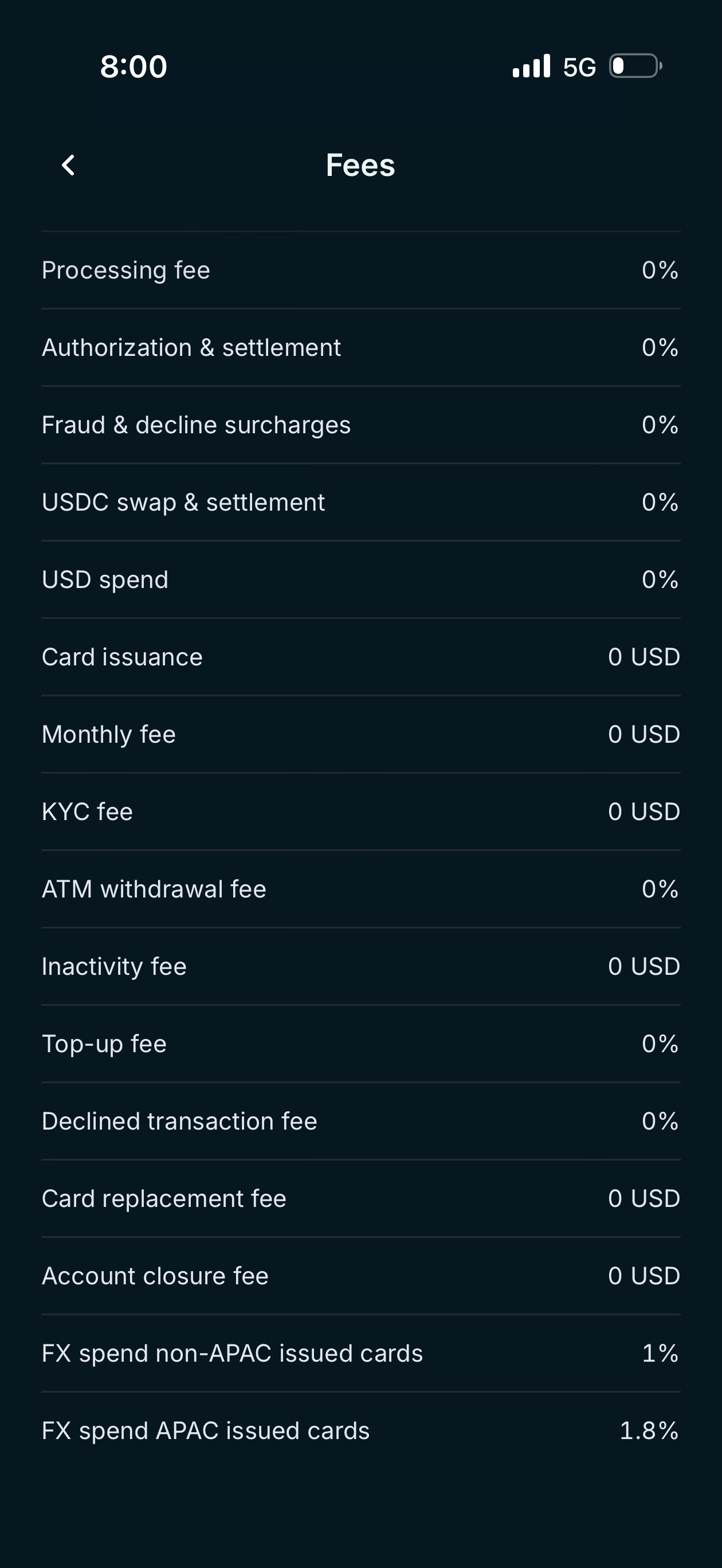Select the USD spend fee entry
The image size is (722, 1568).
[360, 579]
